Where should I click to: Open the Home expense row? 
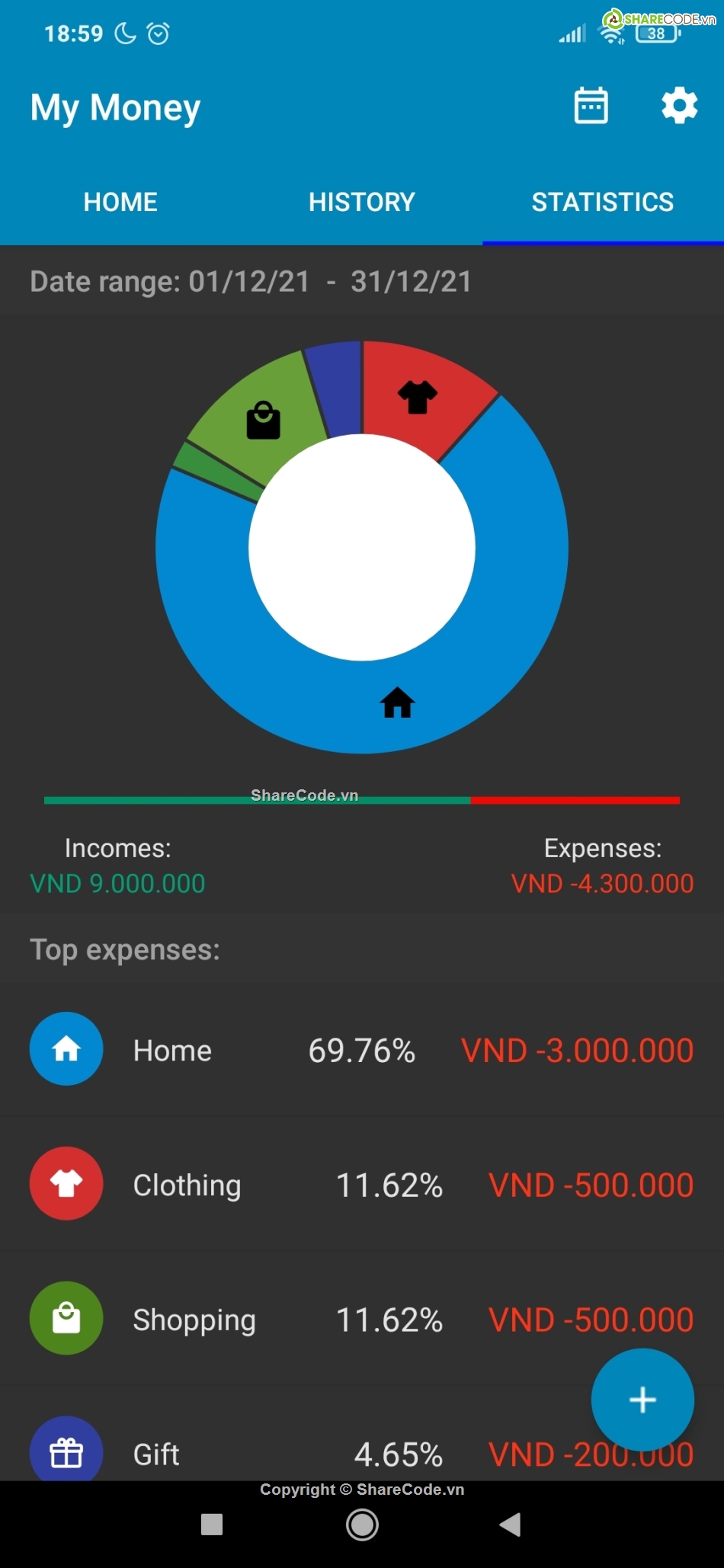pyautogui.click(x=361, y=1050)
